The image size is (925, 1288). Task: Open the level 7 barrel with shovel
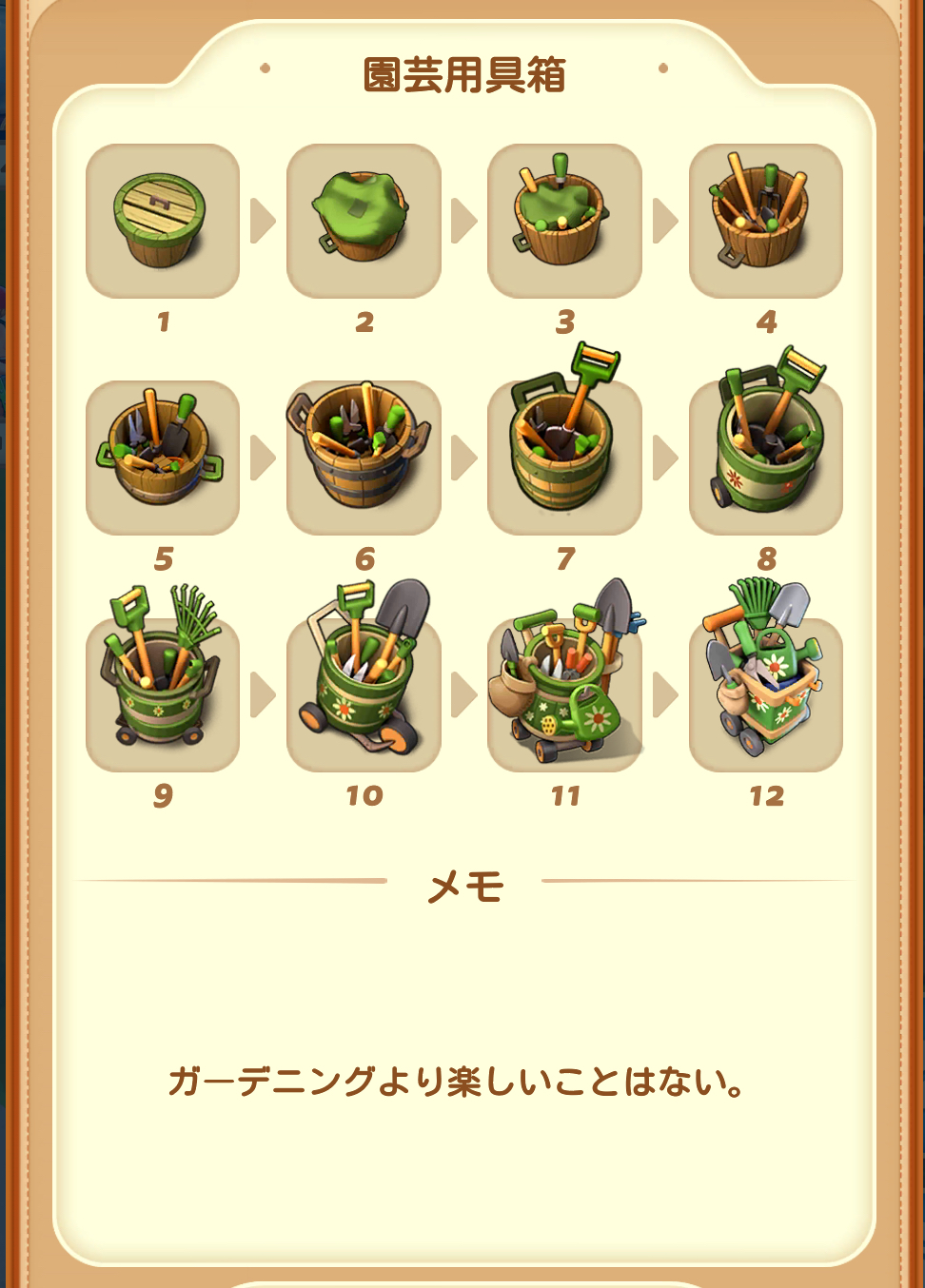(x=564, y=458)
